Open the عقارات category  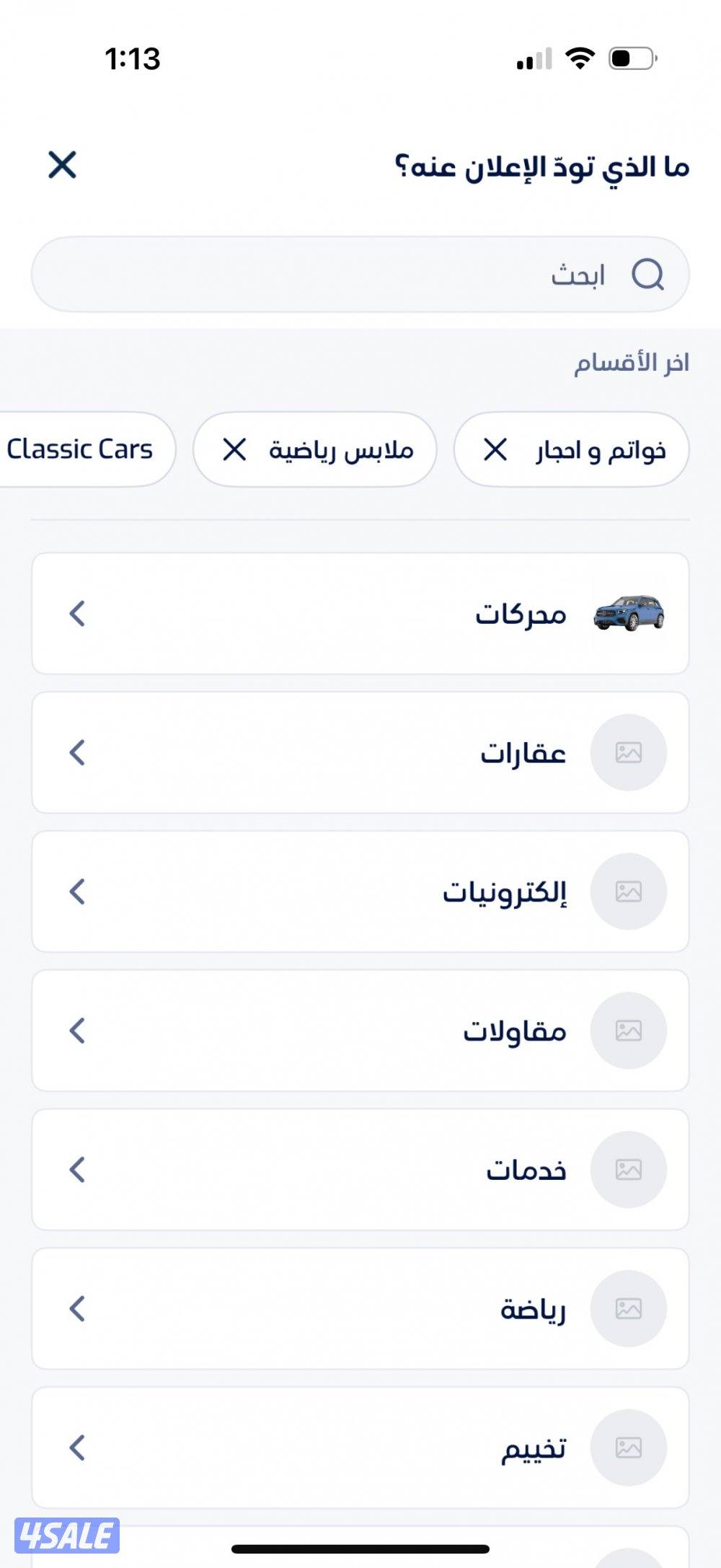click(360, 753)
